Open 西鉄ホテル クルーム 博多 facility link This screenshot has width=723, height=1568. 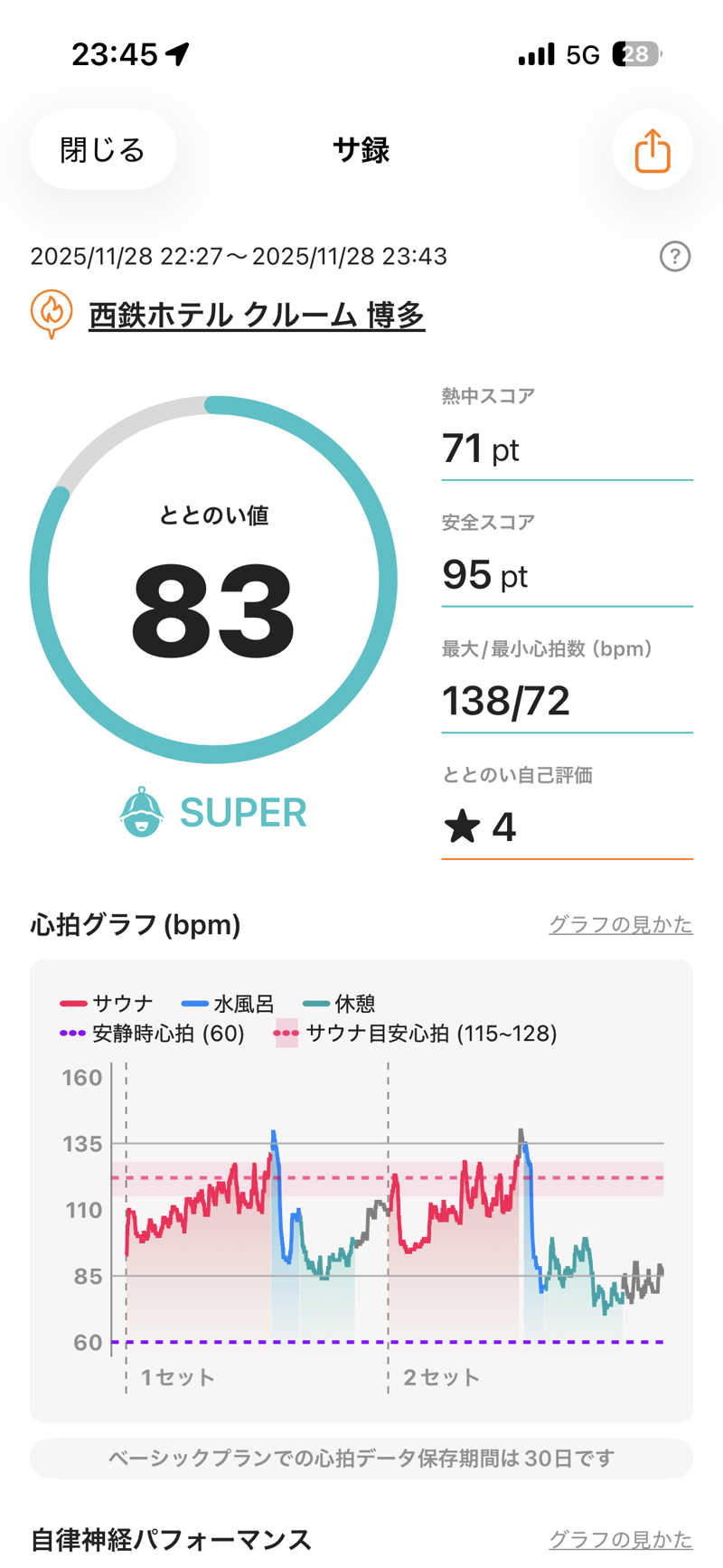tap(256, 315)
